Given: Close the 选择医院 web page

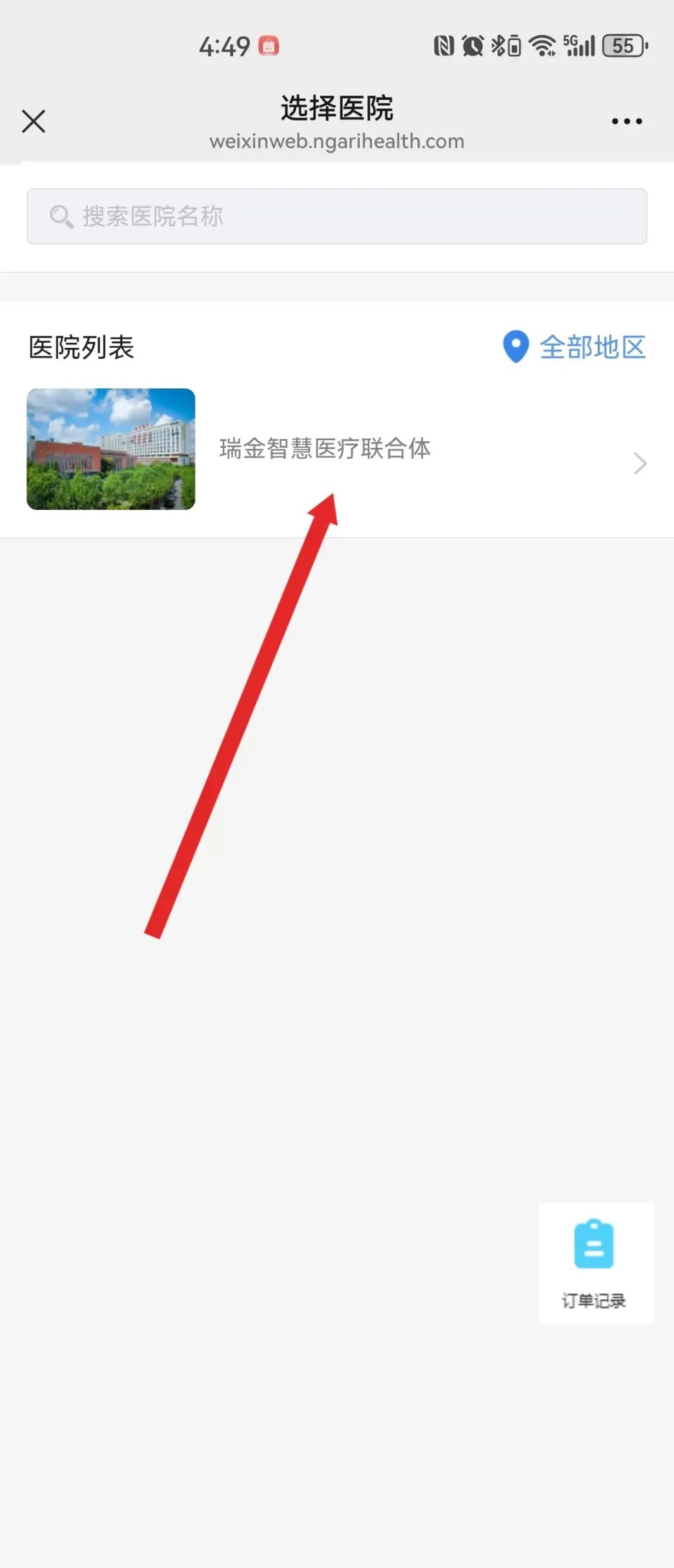Looking at the screenshot, I should click(x=34, y=121).
